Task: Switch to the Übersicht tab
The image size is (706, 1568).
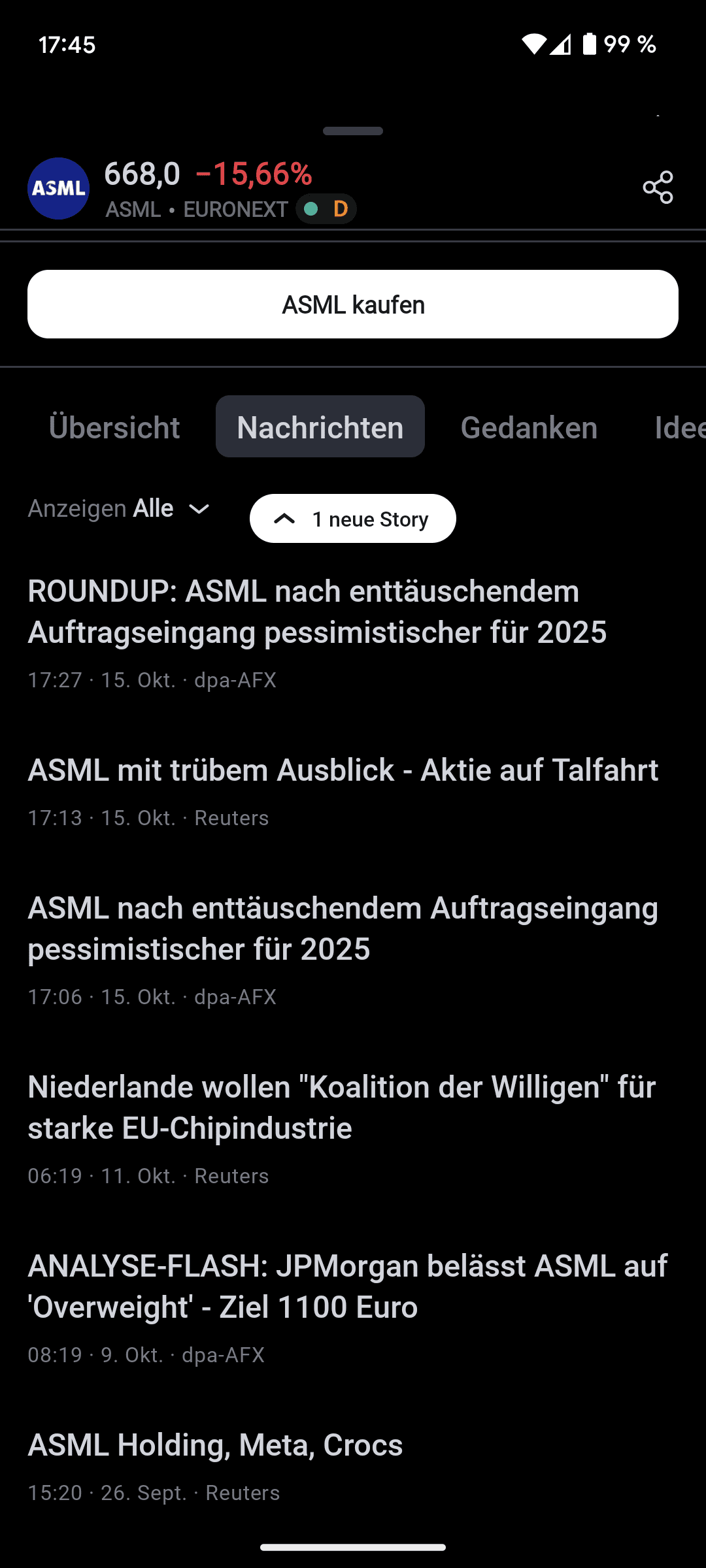Action: 114,427
